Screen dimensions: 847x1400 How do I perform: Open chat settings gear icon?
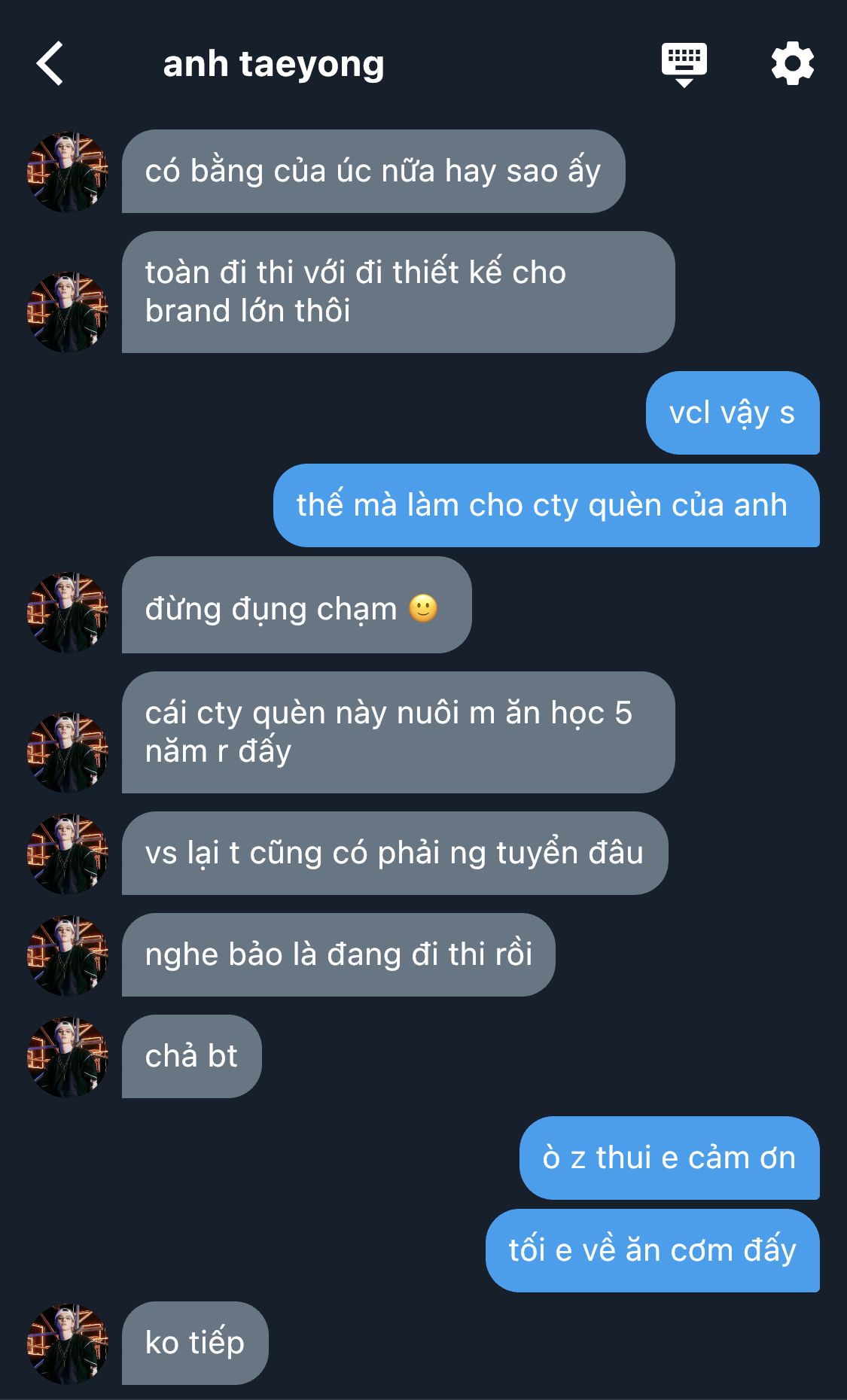tap(793, 63)
